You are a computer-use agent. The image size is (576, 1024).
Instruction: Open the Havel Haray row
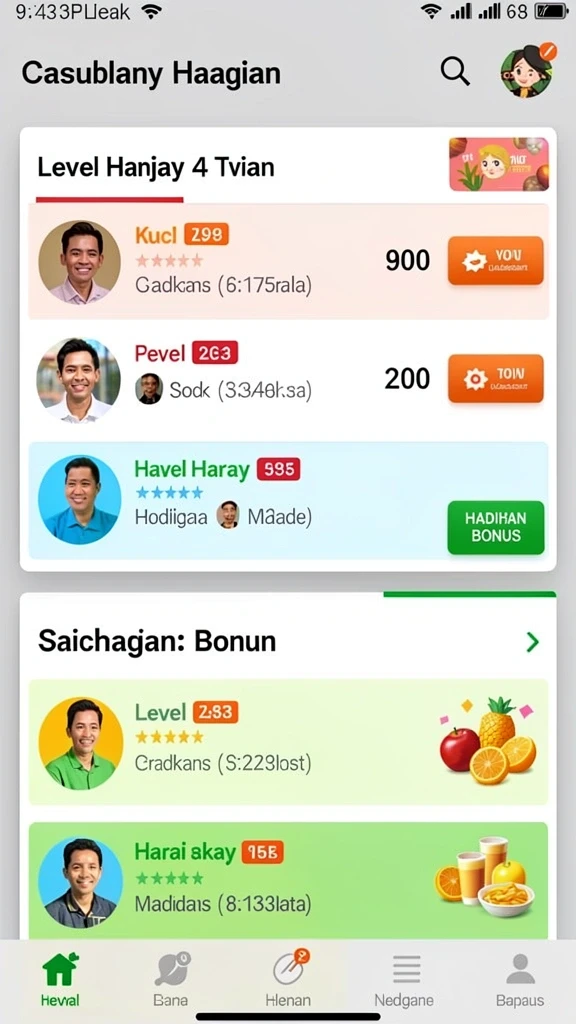(288, 500)
